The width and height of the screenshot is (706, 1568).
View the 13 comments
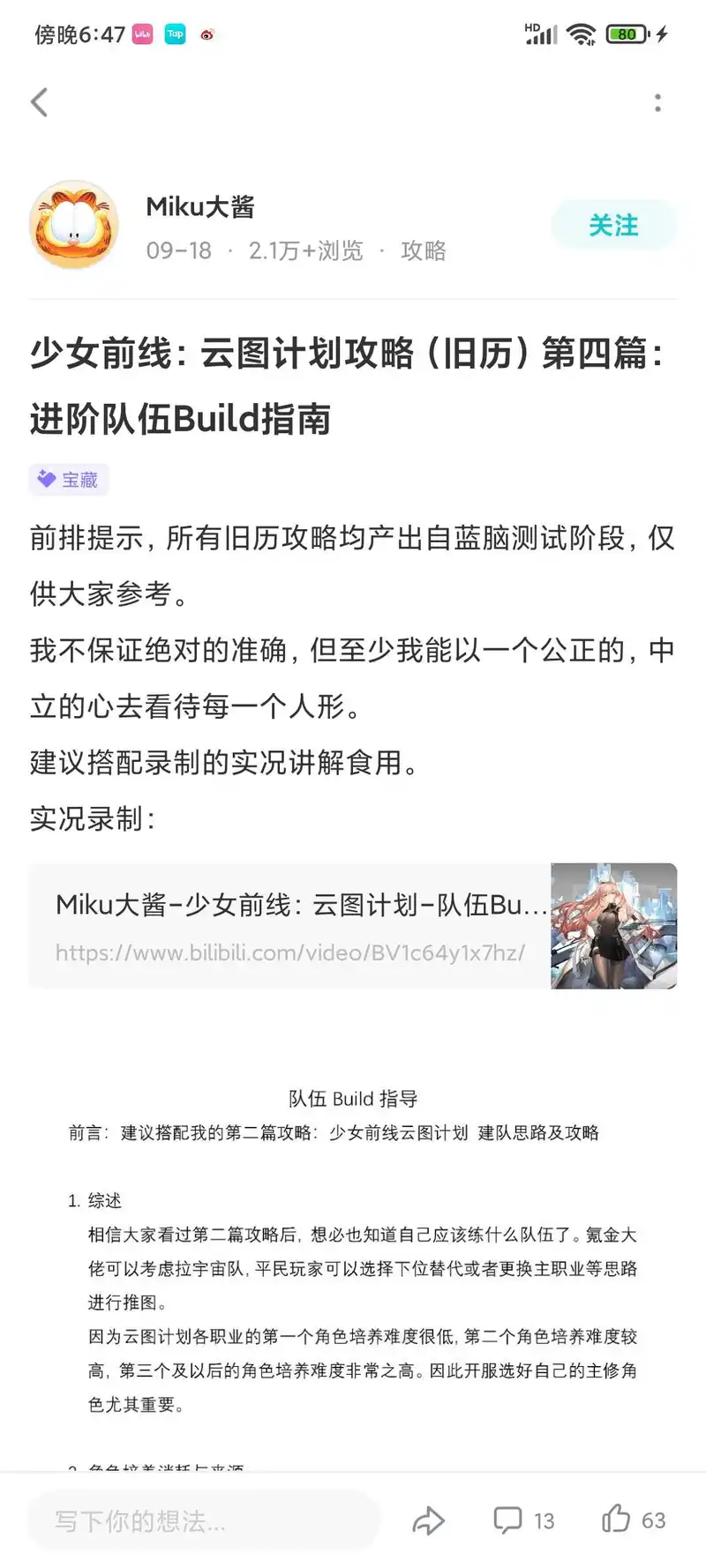tap(523, 1520)
